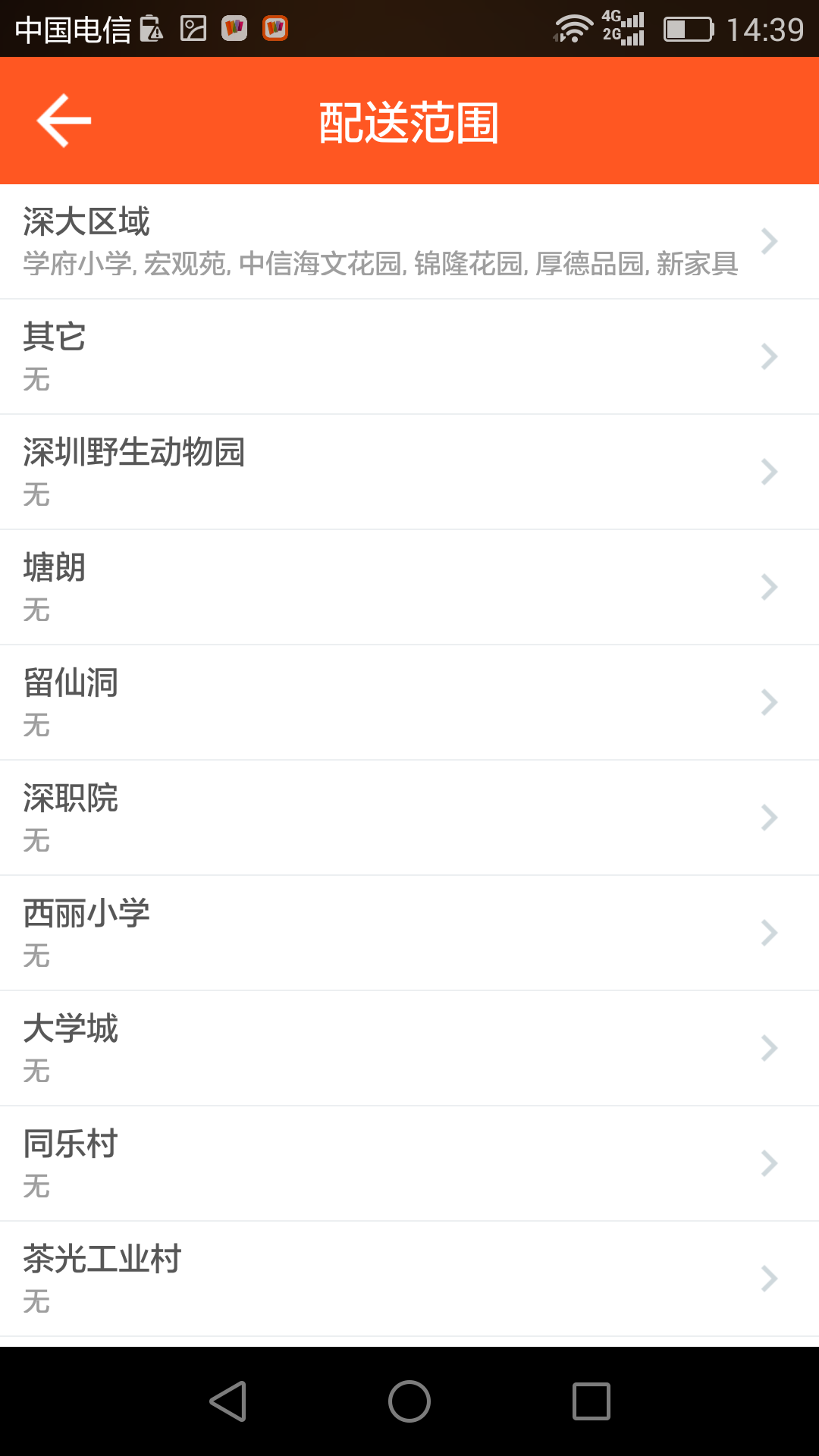Select 深圳野生动物园 from the list
819x1456 pixels.
[x=409, y=472]
